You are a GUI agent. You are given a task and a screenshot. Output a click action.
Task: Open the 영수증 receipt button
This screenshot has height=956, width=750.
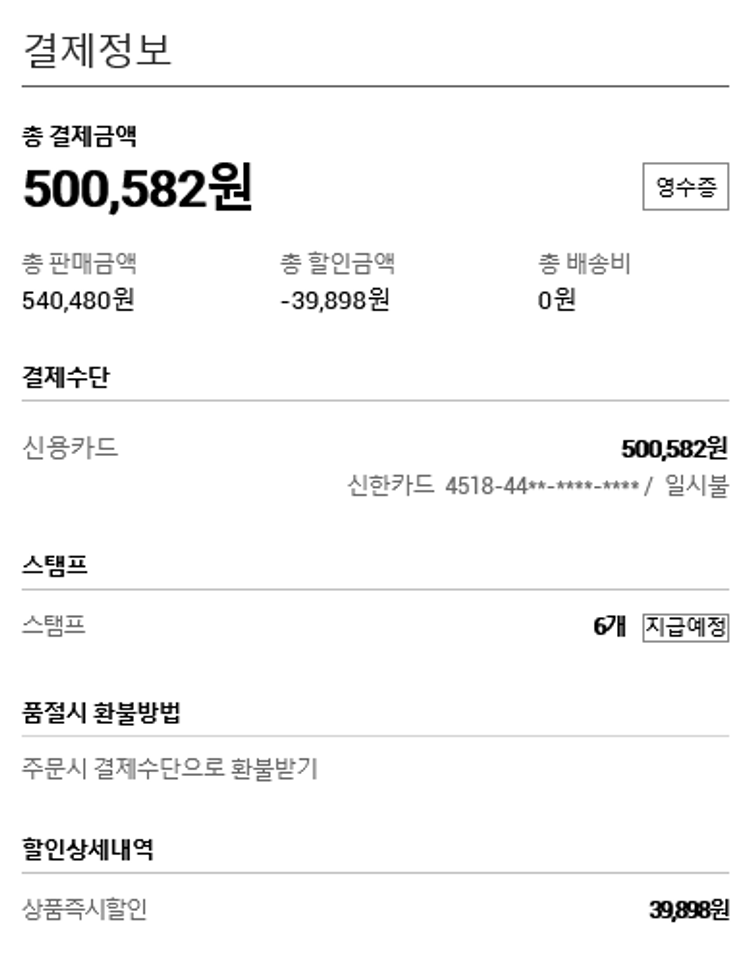tap(685, 188)
